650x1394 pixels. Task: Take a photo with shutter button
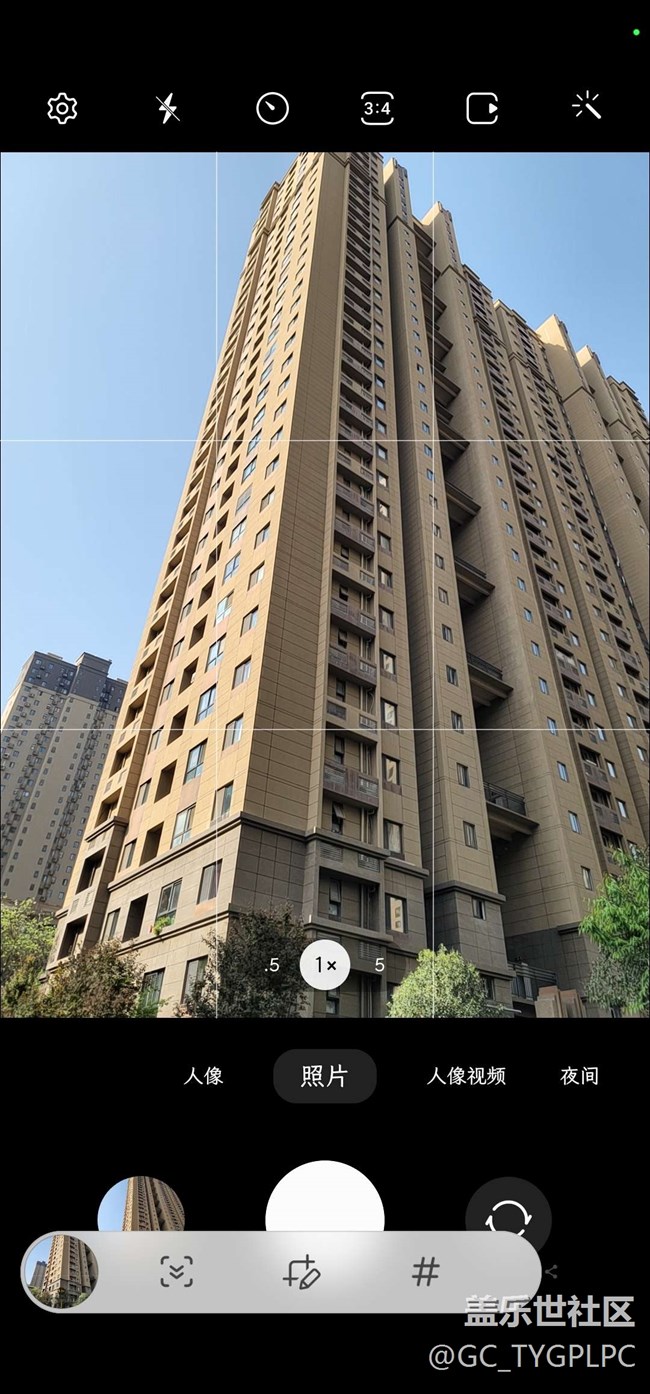click(325, 1200)
